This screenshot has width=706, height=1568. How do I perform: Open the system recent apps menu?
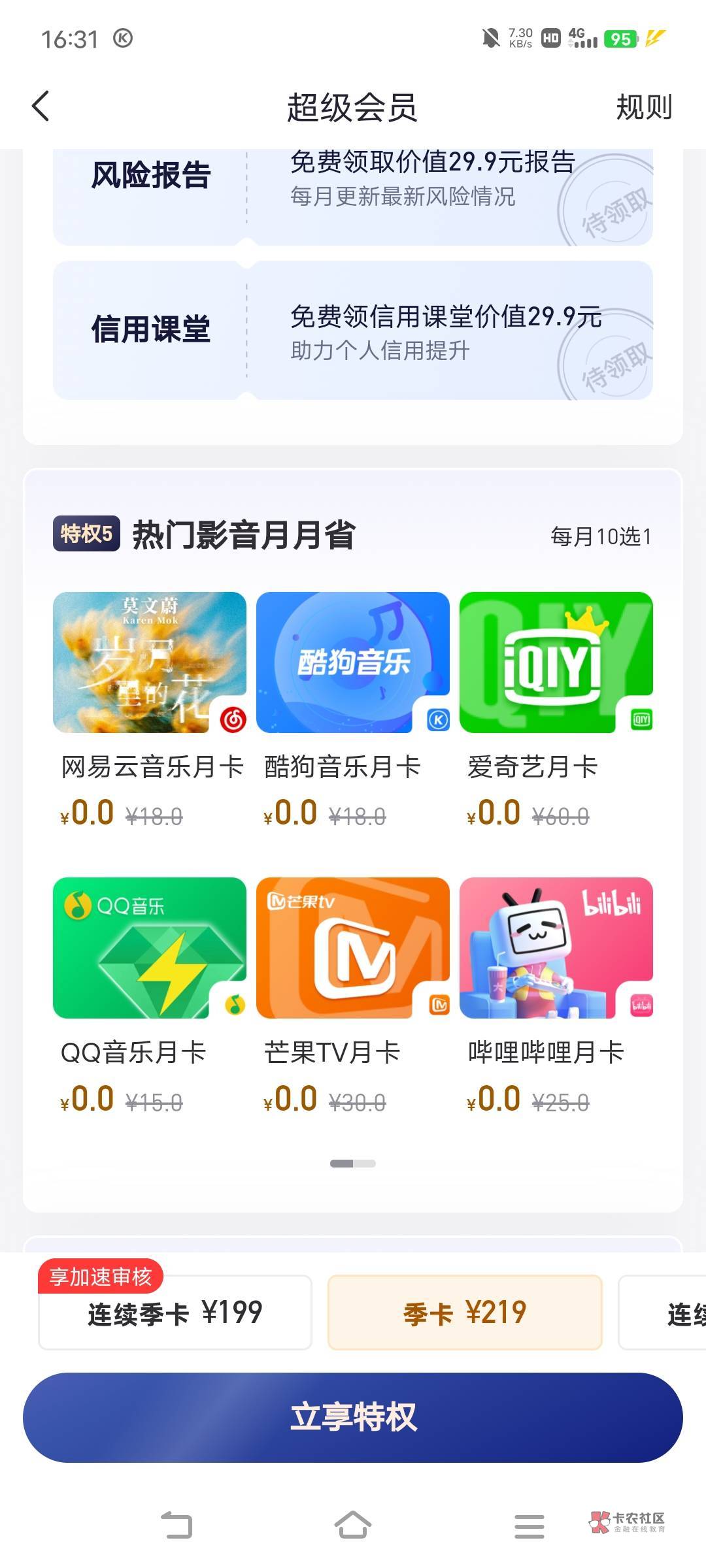click(x=529, y=1526)
